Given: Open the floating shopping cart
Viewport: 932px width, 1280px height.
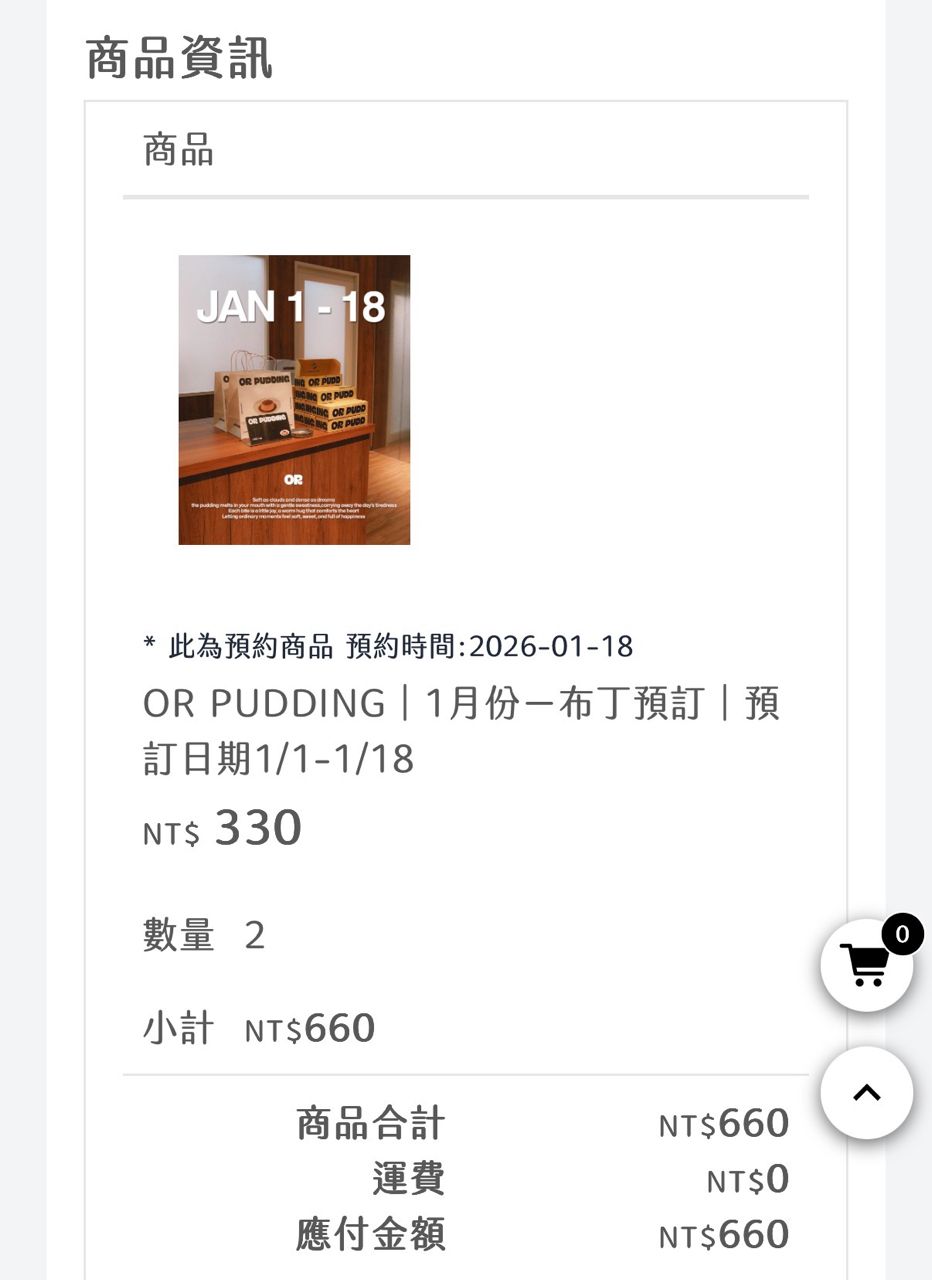Looking at the screenshot, I should (866, 965).
